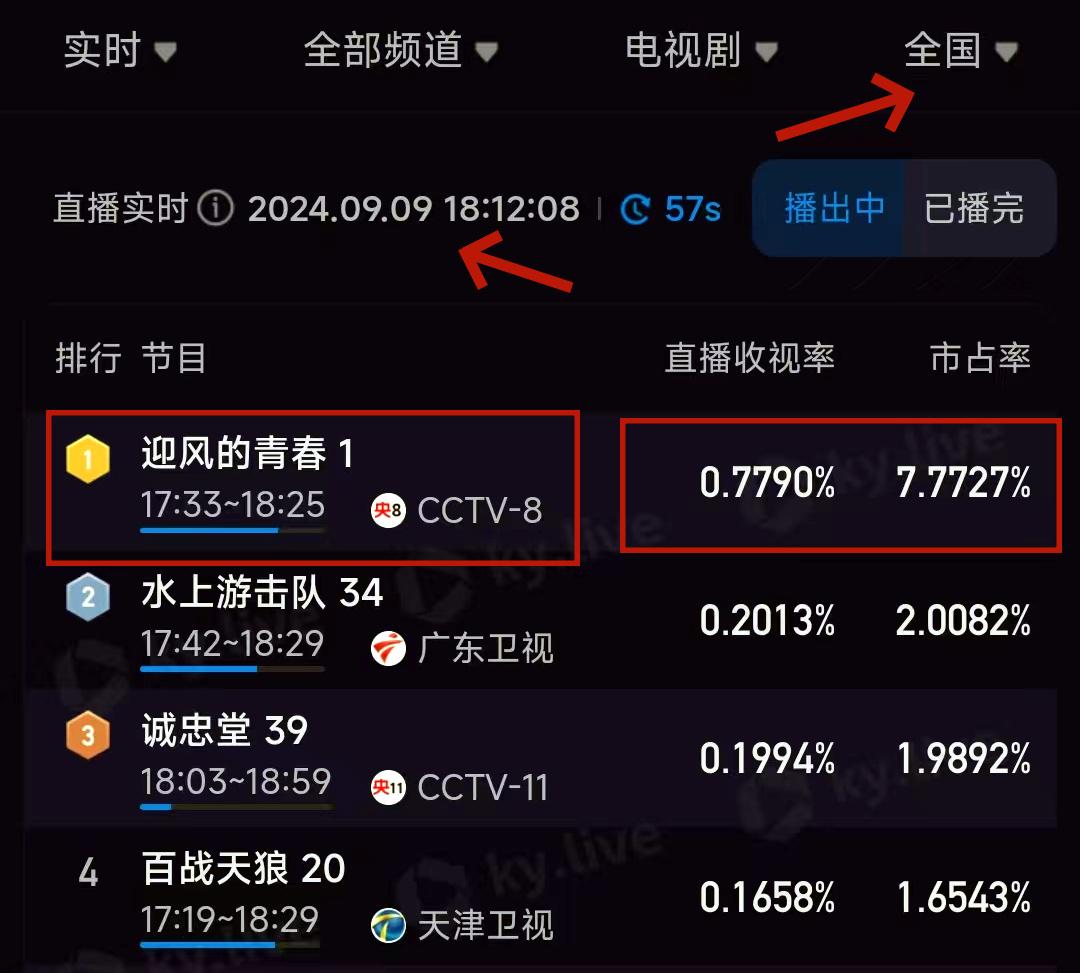This screenshot has height=973, width=1080.
Task: Switch to the 已播完 tab
Action: (975, 209)
